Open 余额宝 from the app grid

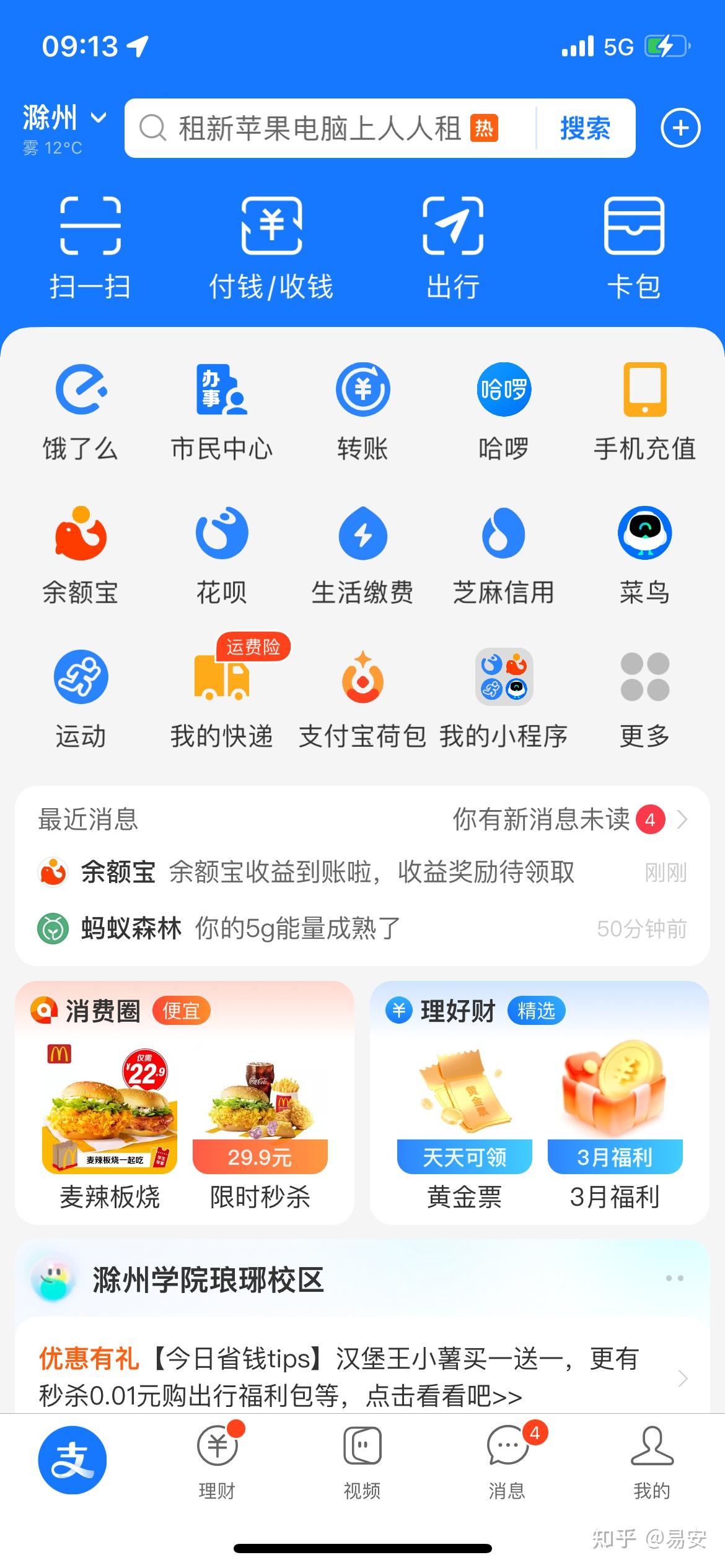click(81, 553)
